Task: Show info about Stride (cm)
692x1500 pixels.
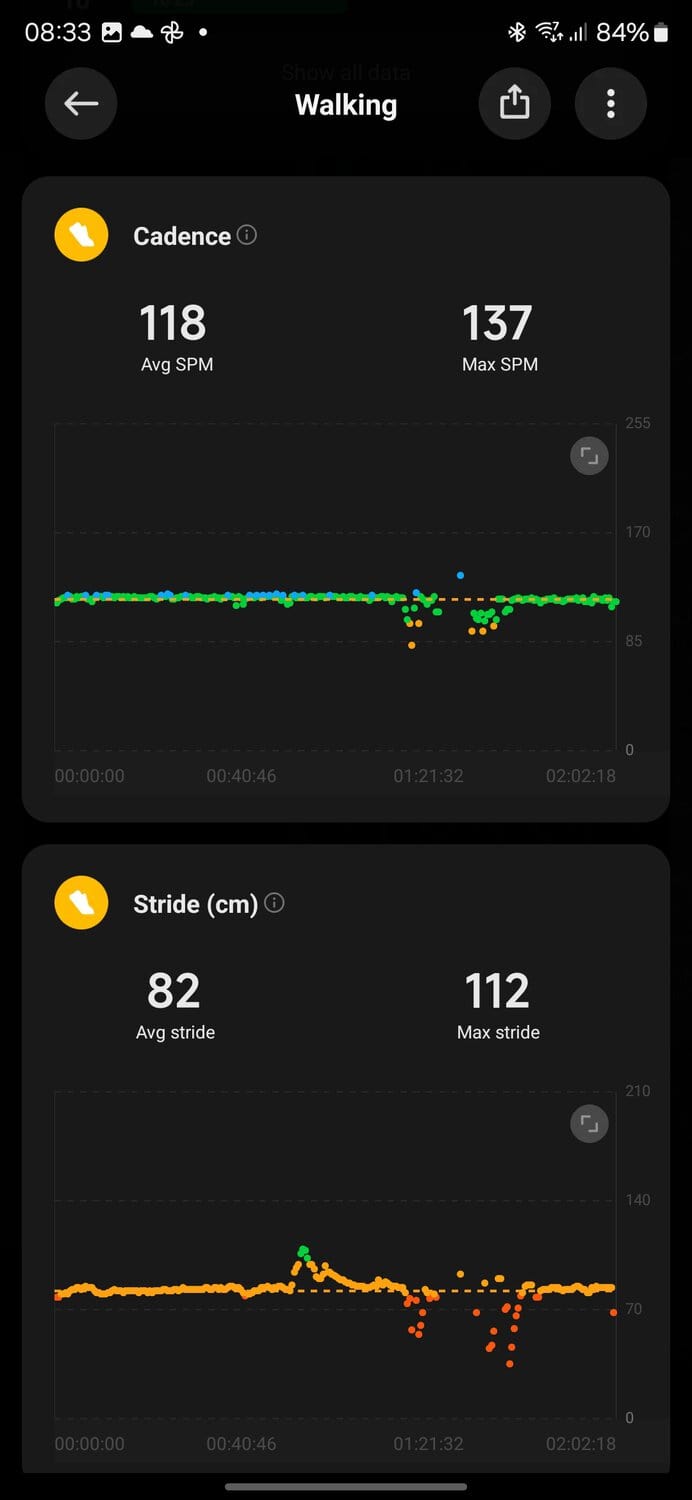Action: (x=274, y=903)
